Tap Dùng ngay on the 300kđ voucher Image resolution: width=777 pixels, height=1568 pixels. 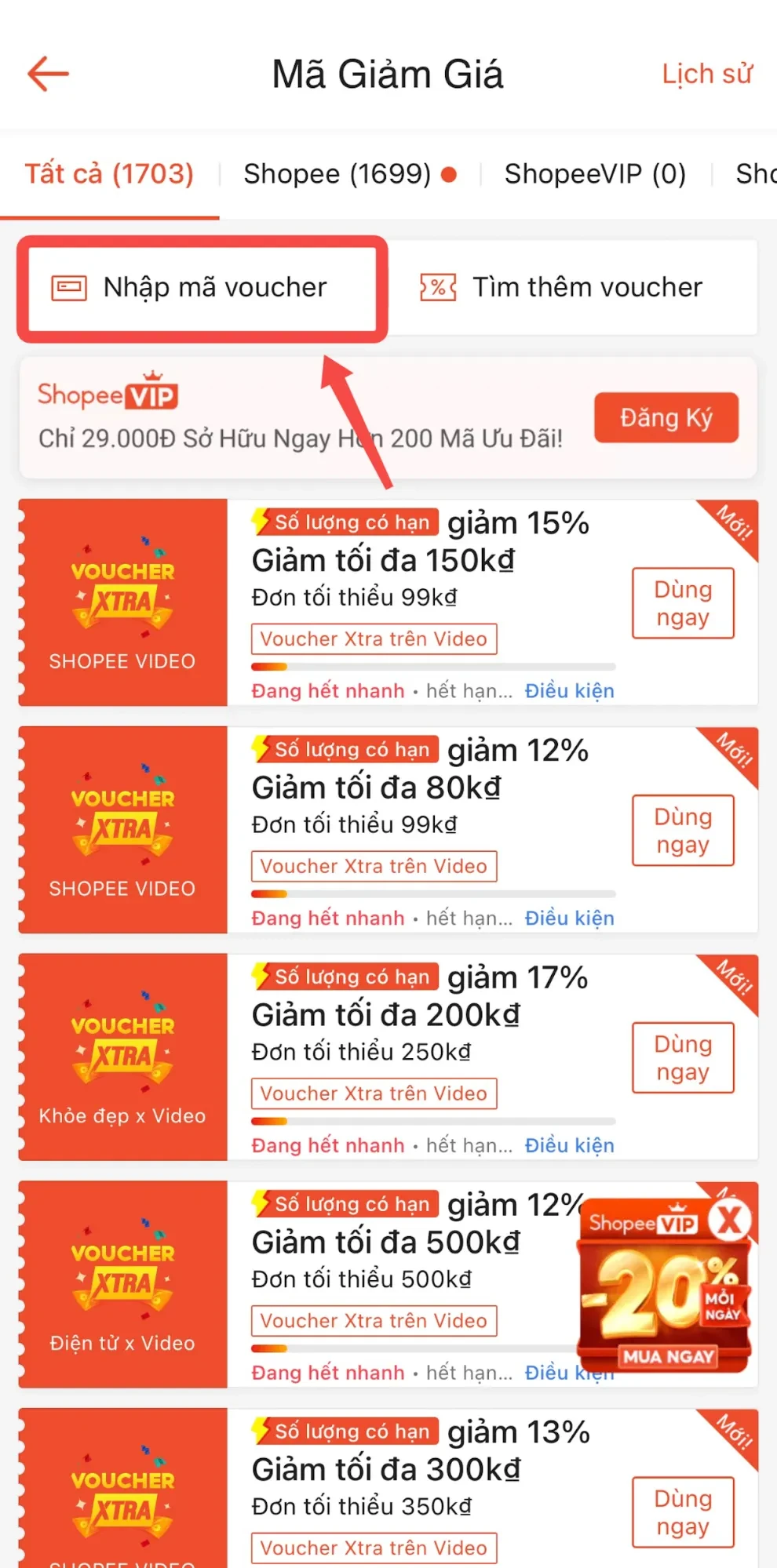click(682, 1512)
